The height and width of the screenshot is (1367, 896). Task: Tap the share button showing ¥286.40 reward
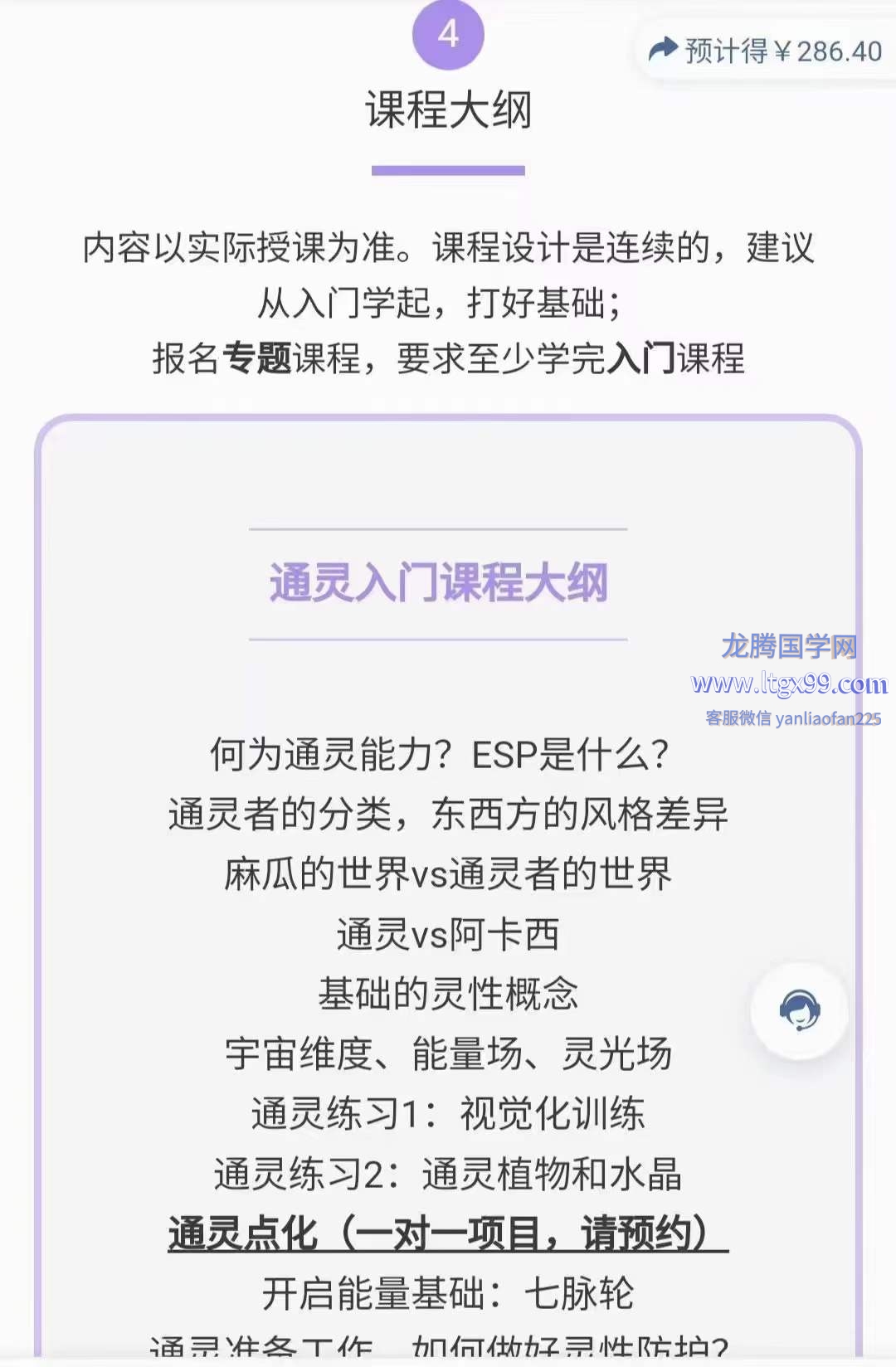(x=765, y=51)
